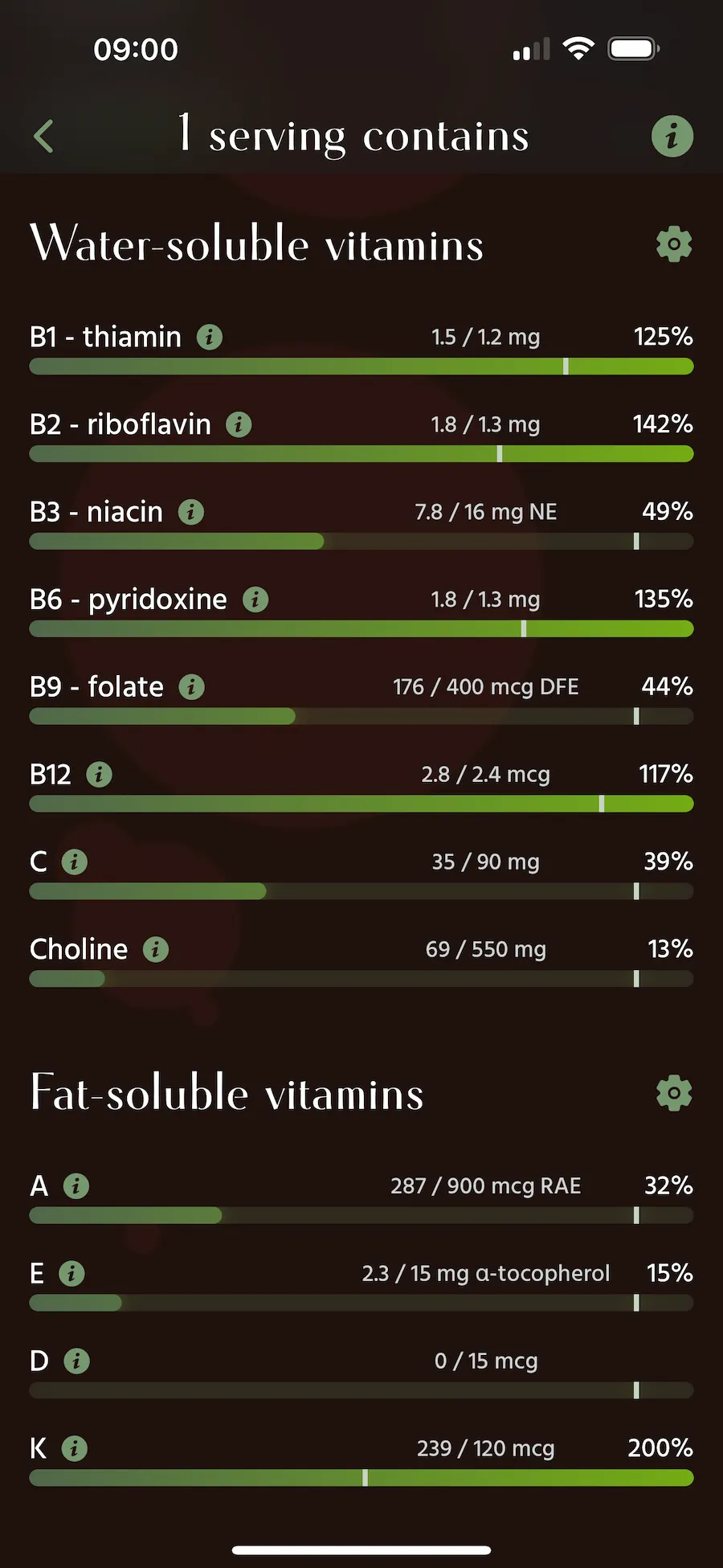Open info for vitamin A

click(x=76, y=1186)
